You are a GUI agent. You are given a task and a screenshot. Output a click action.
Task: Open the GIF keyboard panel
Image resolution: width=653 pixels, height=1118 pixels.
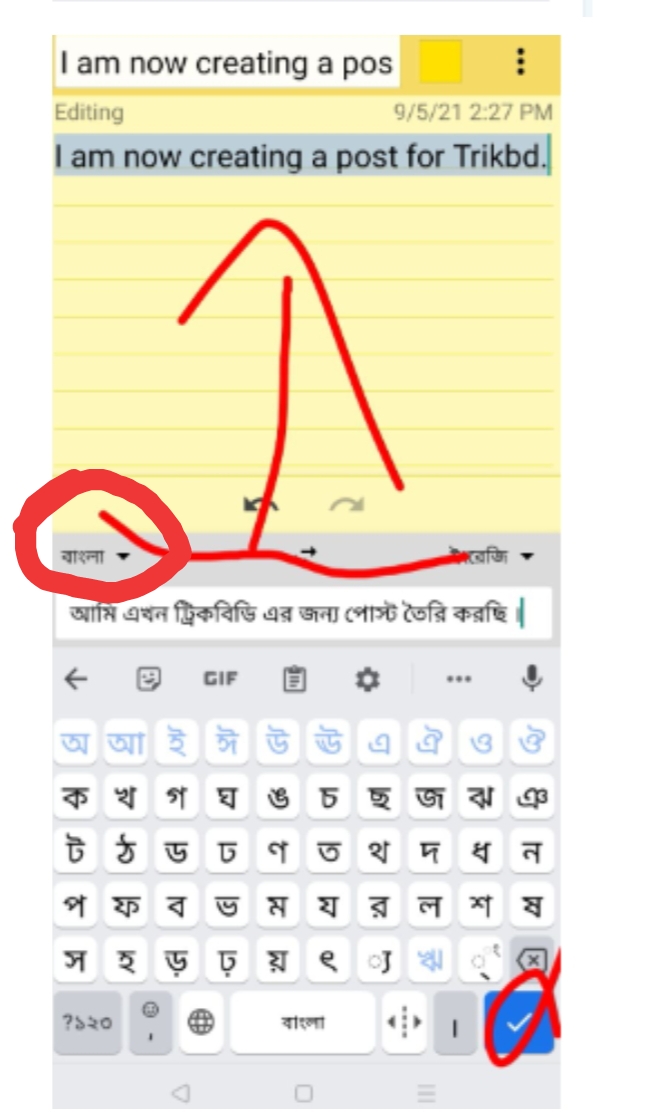click(220, 680)
